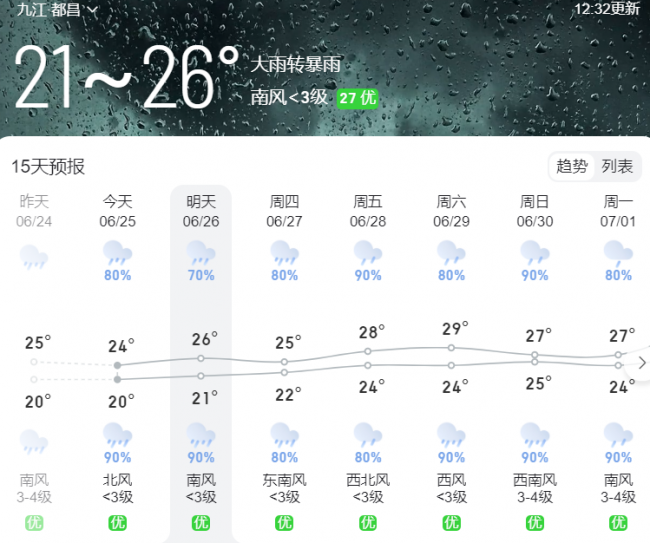Open the 九江 都昌 location dropdown
The width and height of the screenshot is (650, 543).
tap(57, 9)
